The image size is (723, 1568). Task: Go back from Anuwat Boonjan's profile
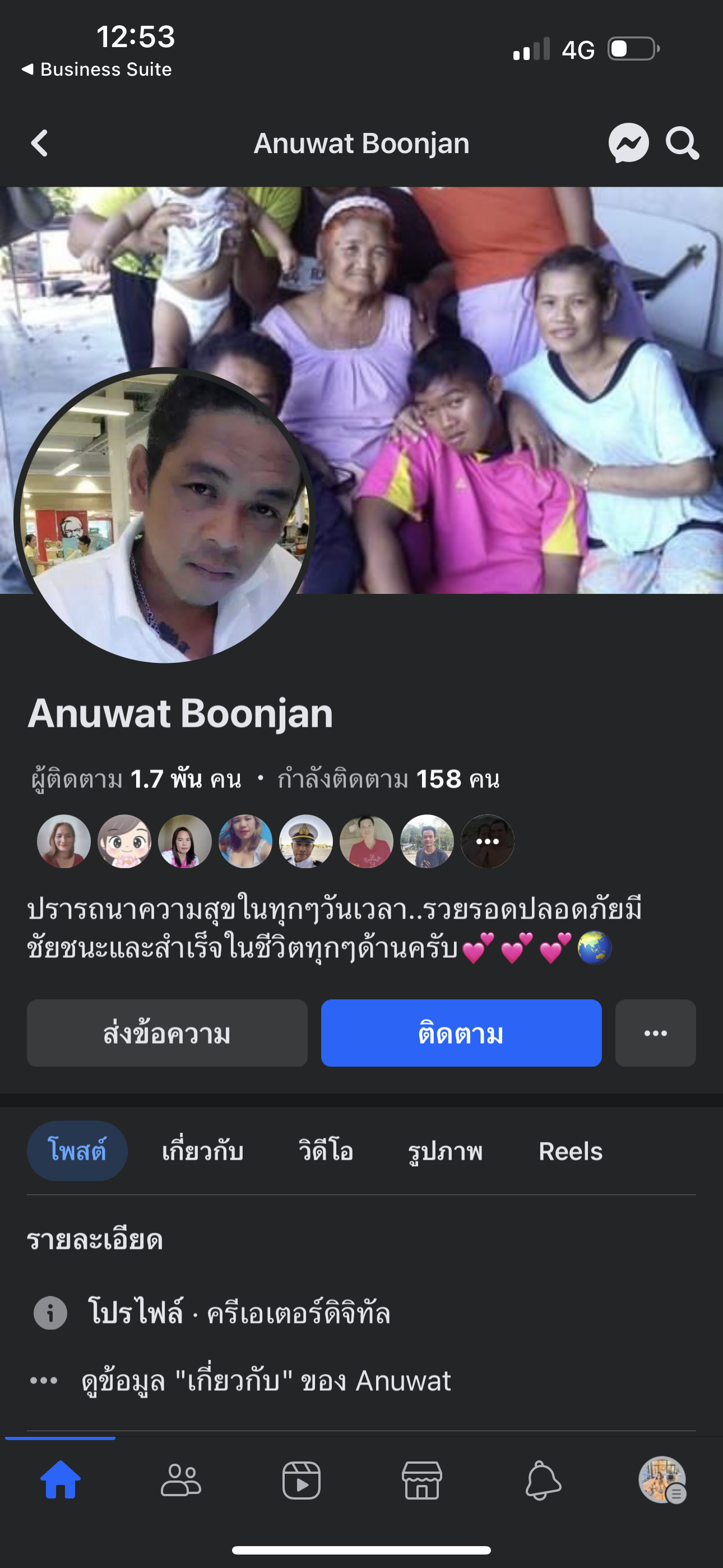pos(40,144)
